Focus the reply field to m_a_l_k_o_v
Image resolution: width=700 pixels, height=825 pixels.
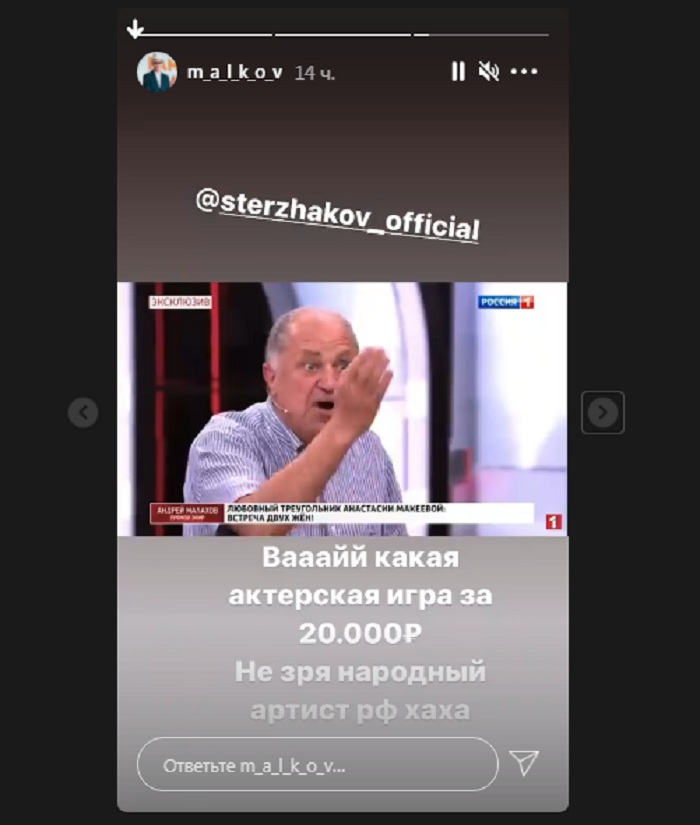pyautogui.click(x=317, y=765)
